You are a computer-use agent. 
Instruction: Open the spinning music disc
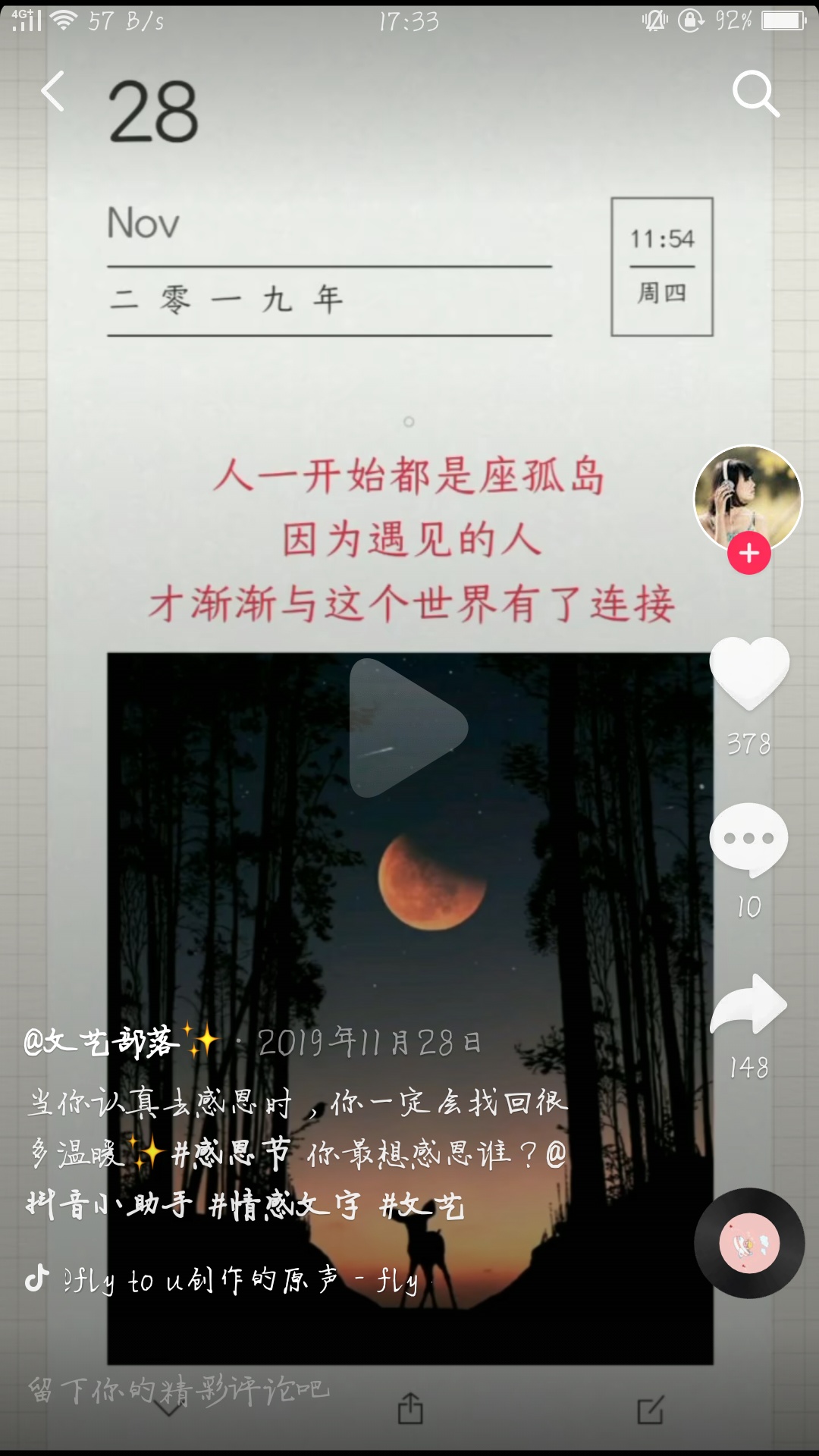tap(749, 1243)
